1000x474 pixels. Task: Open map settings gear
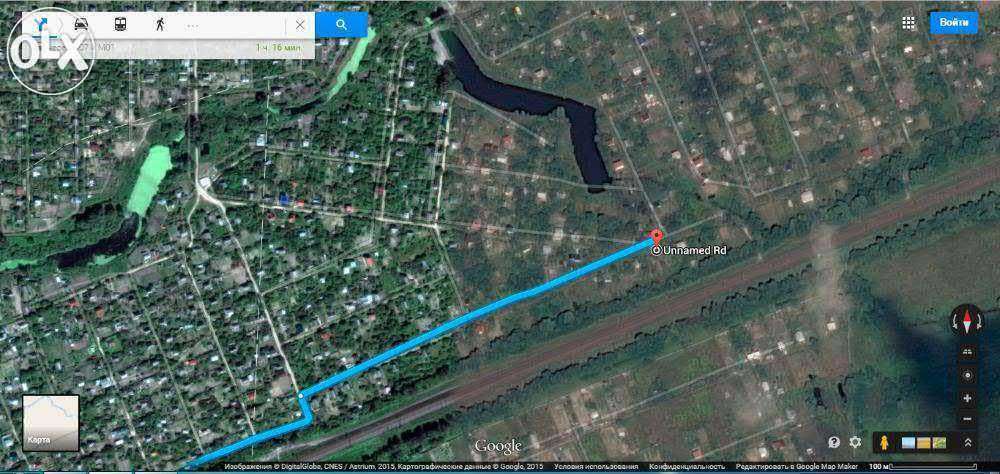(x=856, y=442)
